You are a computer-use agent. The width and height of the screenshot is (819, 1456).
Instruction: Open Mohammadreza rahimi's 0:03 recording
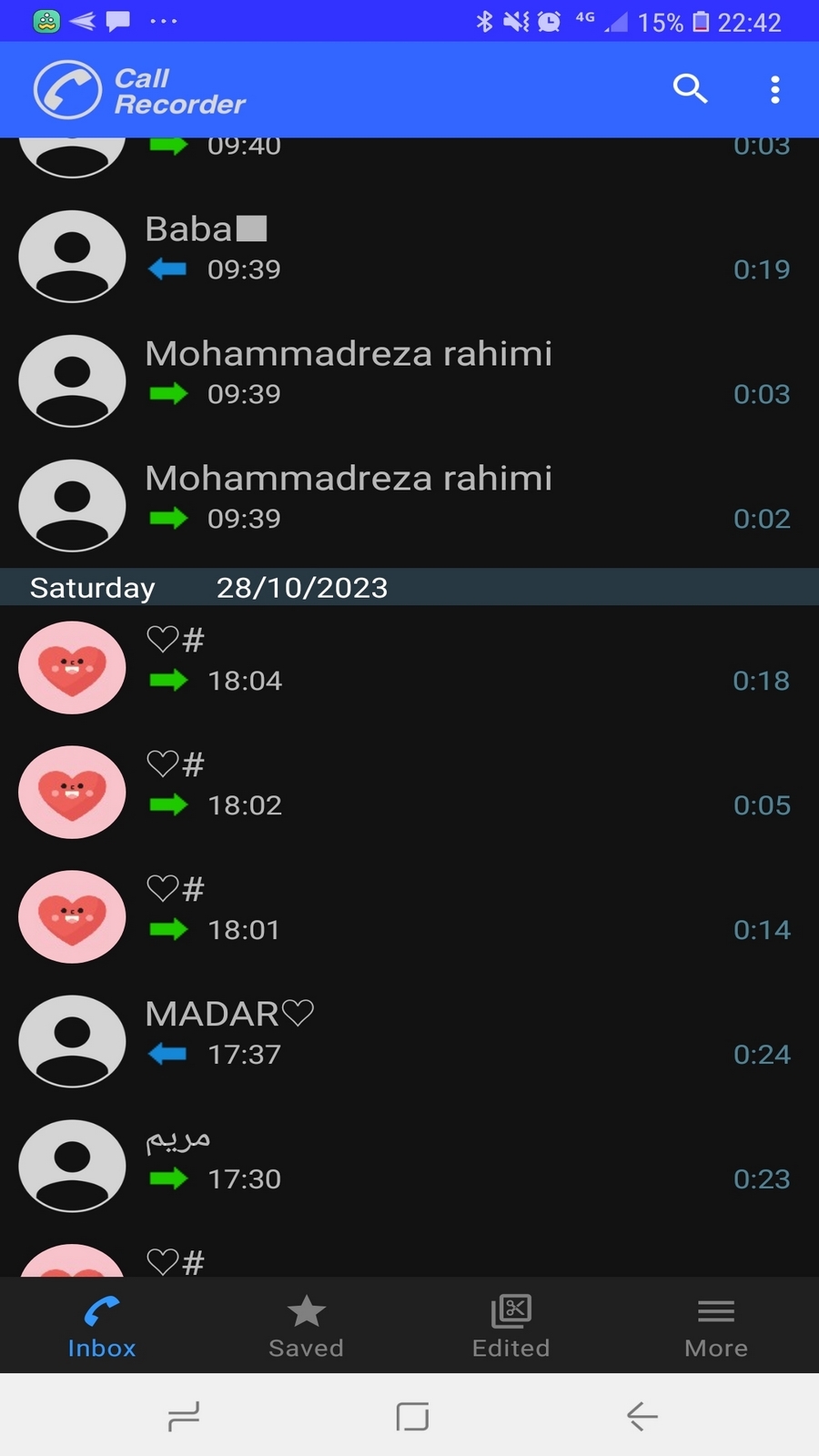(x=409, y=380)
